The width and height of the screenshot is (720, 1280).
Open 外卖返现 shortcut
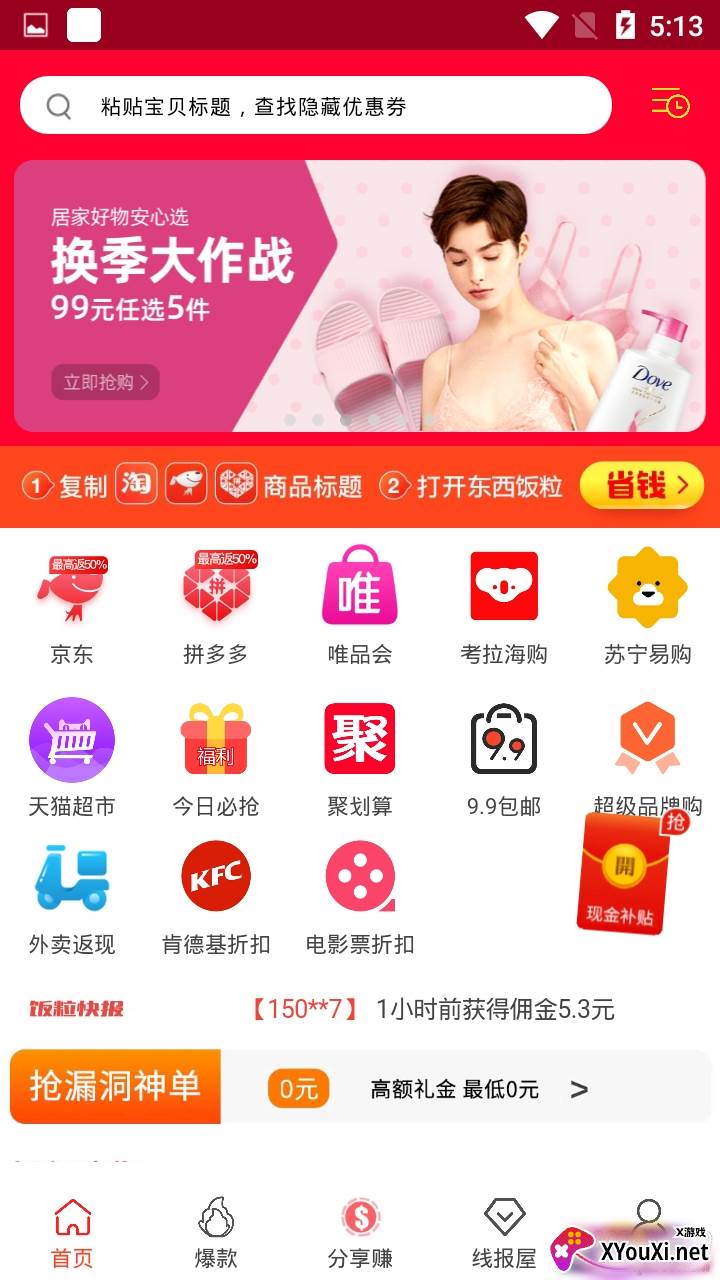tap(72, 896)
